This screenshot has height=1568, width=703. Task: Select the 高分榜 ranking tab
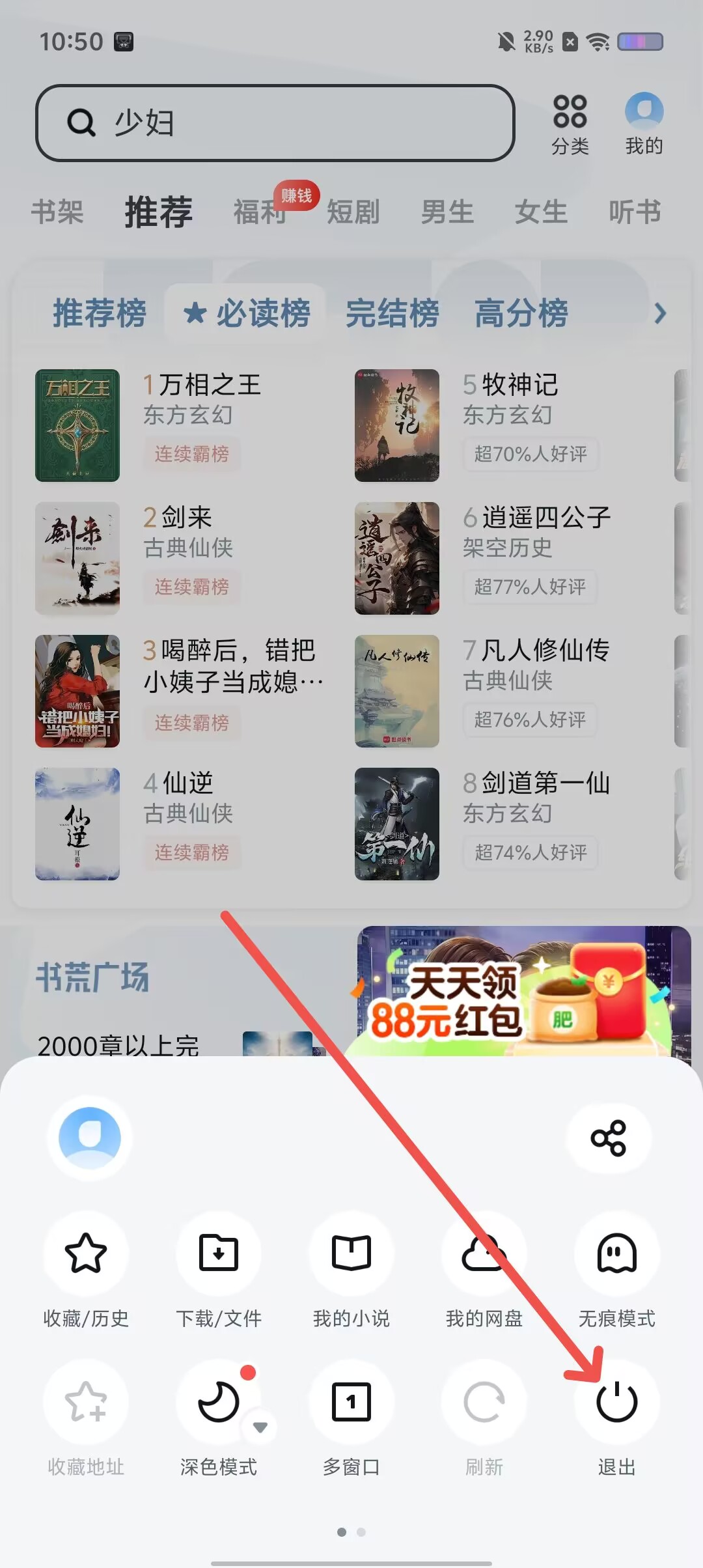click(x=521, y=313)
